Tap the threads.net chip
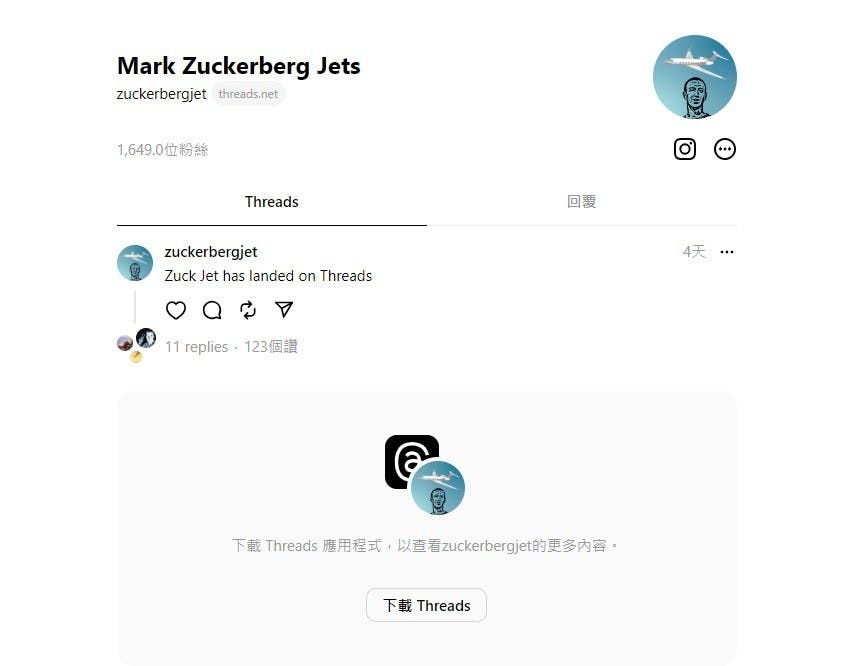Image resolution: width=853 pixels, height=666 pixels. (248, 94)
